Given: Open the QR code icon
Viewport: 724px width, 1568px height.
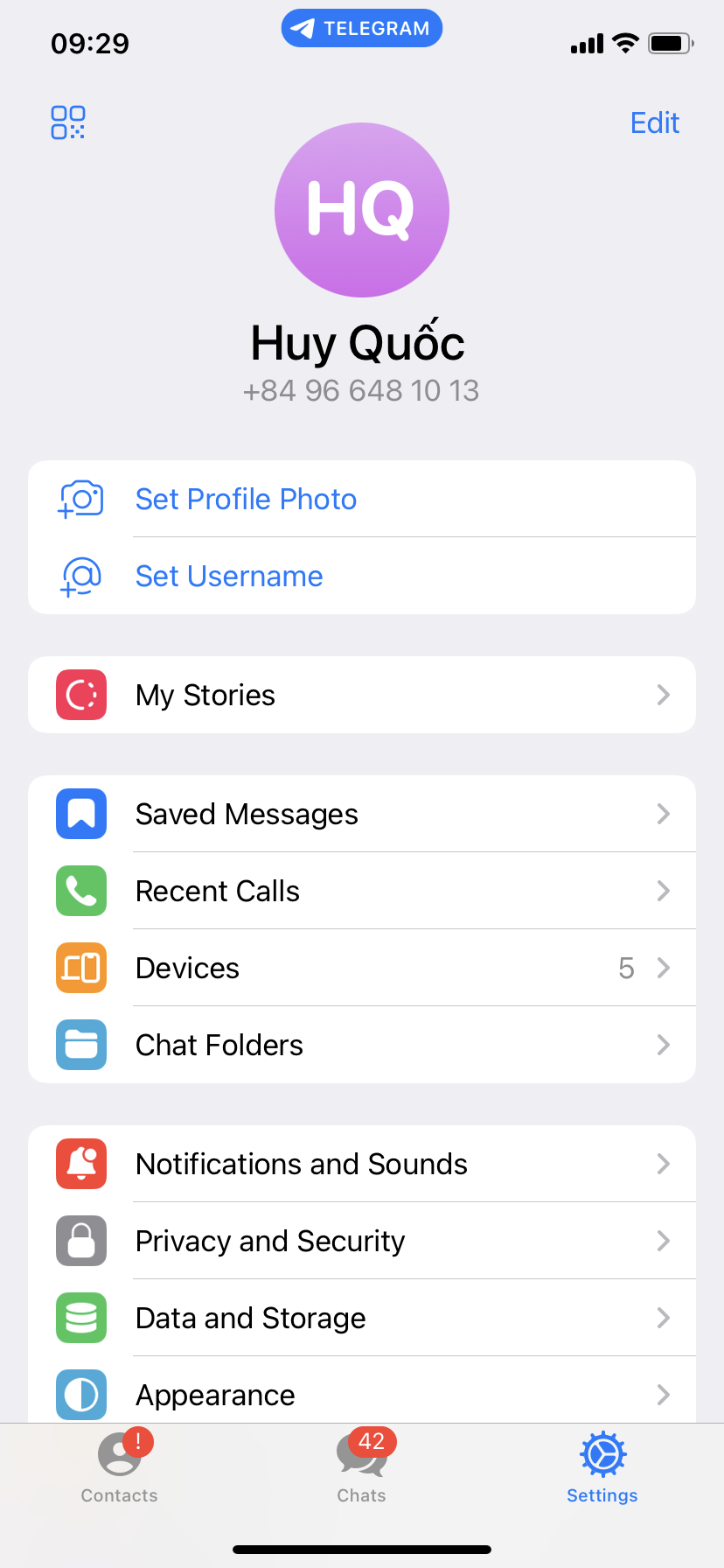Looking at the screenshot, I should click(x=68, y=122).
